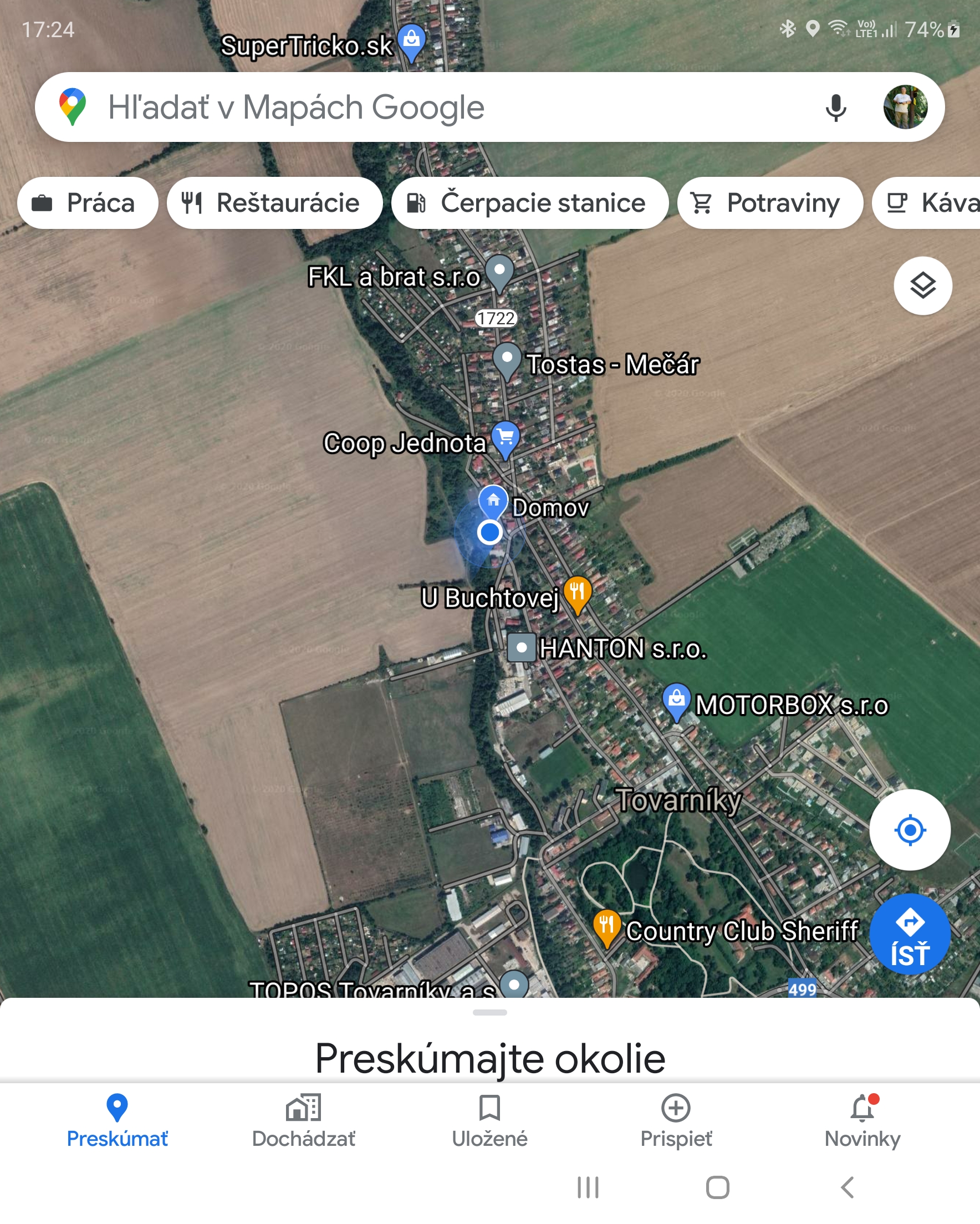Open the Coop Jednota map pin
This screenshot has height=1224, width=980.
(506, 438)
